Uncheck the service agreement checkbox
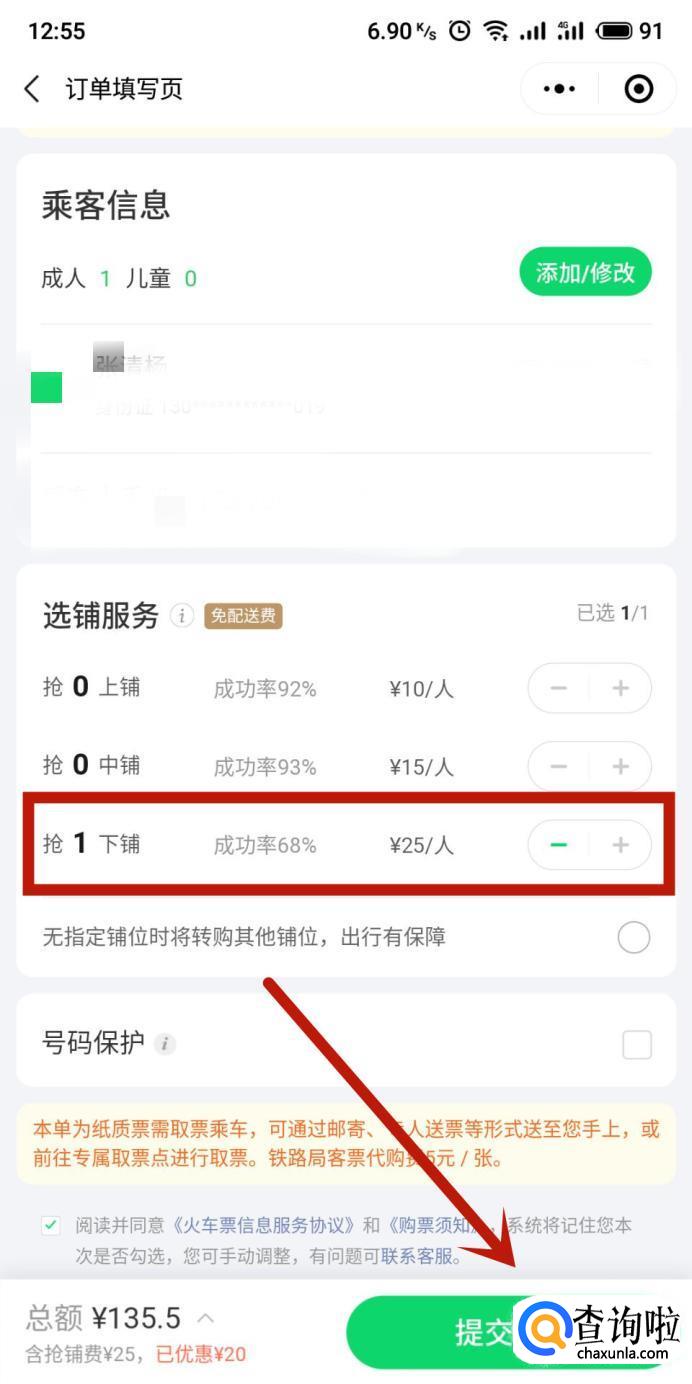 pyautogui.click(x=51, y=1225)
